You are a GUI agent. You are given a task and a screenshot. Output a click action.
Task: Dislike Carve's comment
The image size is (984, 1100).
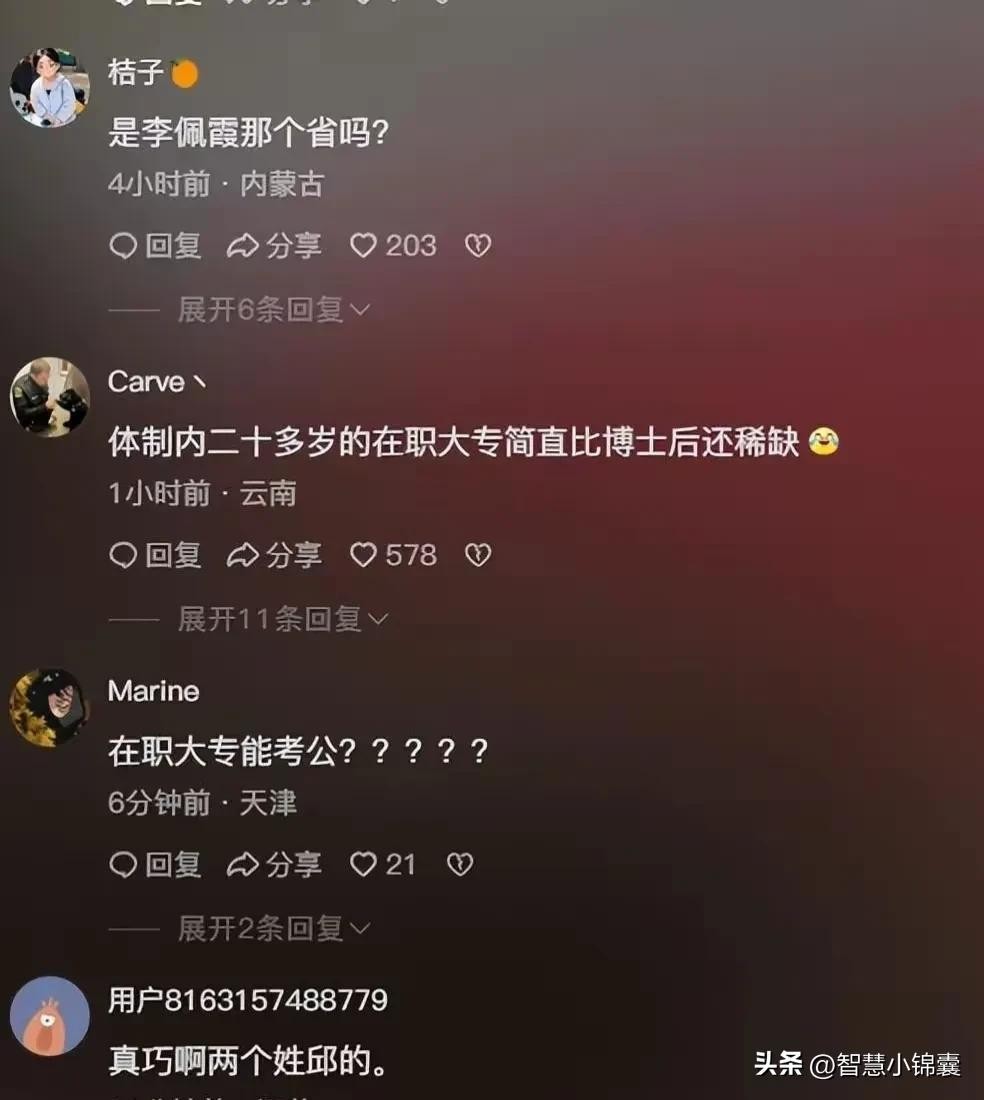tap(478, 555)
